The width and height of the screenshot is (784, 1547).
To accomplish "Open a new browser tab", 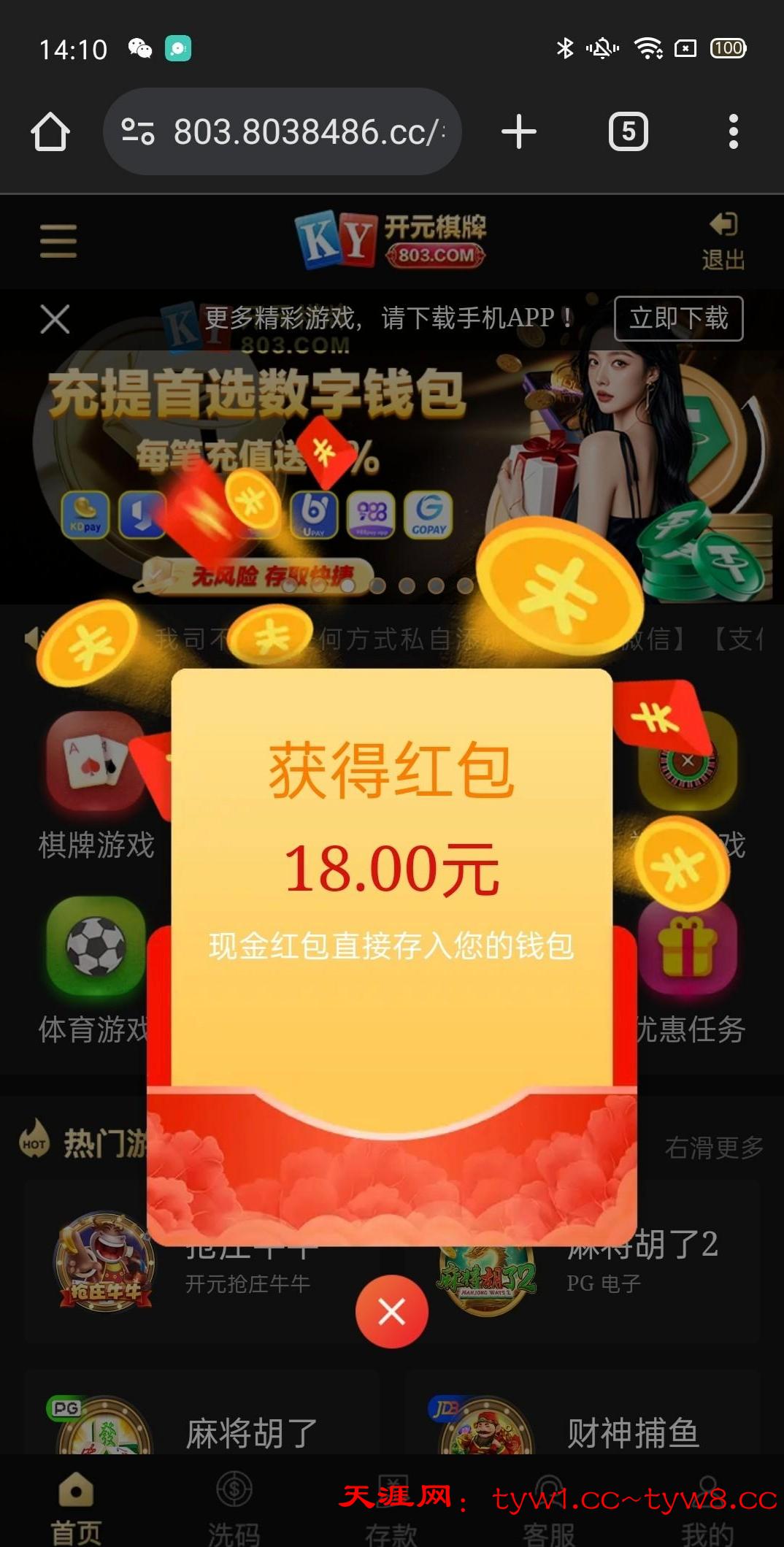I will click(x=519, y=132).
